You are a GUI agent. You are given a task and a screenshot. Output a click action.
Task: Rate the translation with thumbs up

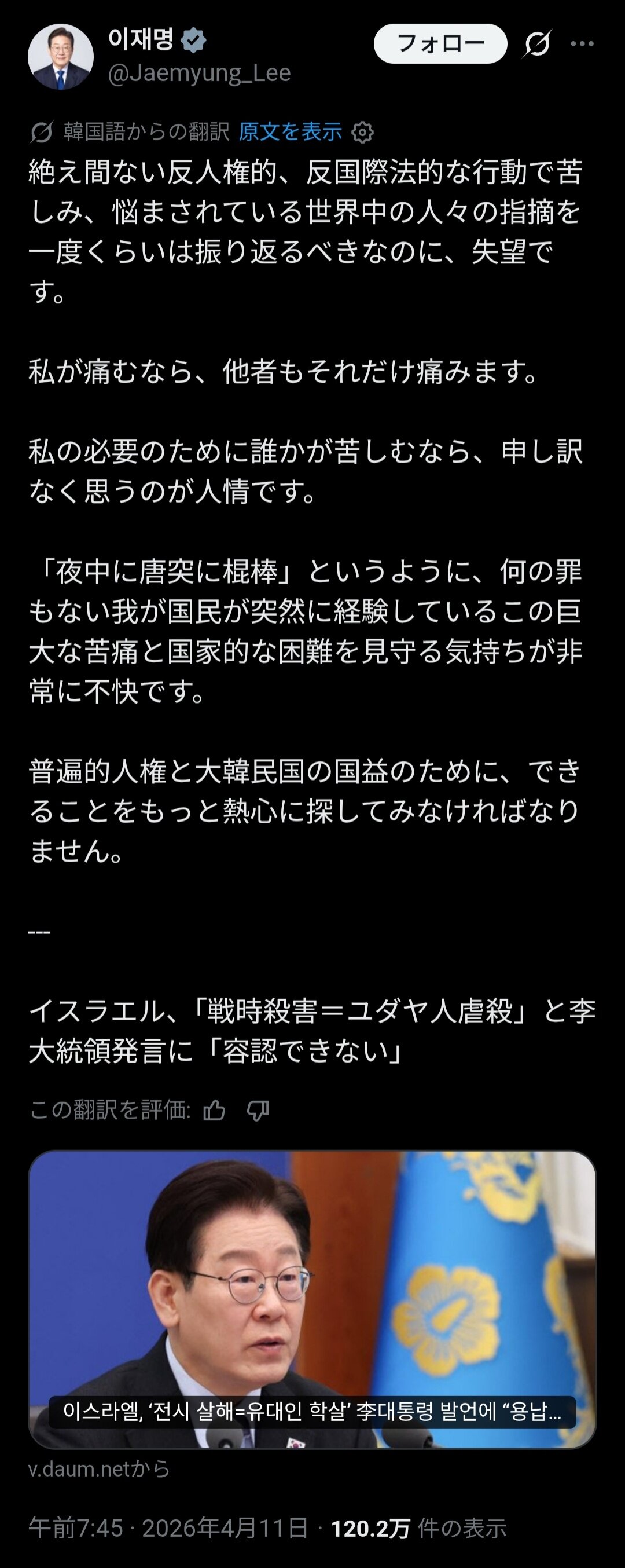(x=214, y=1110)
